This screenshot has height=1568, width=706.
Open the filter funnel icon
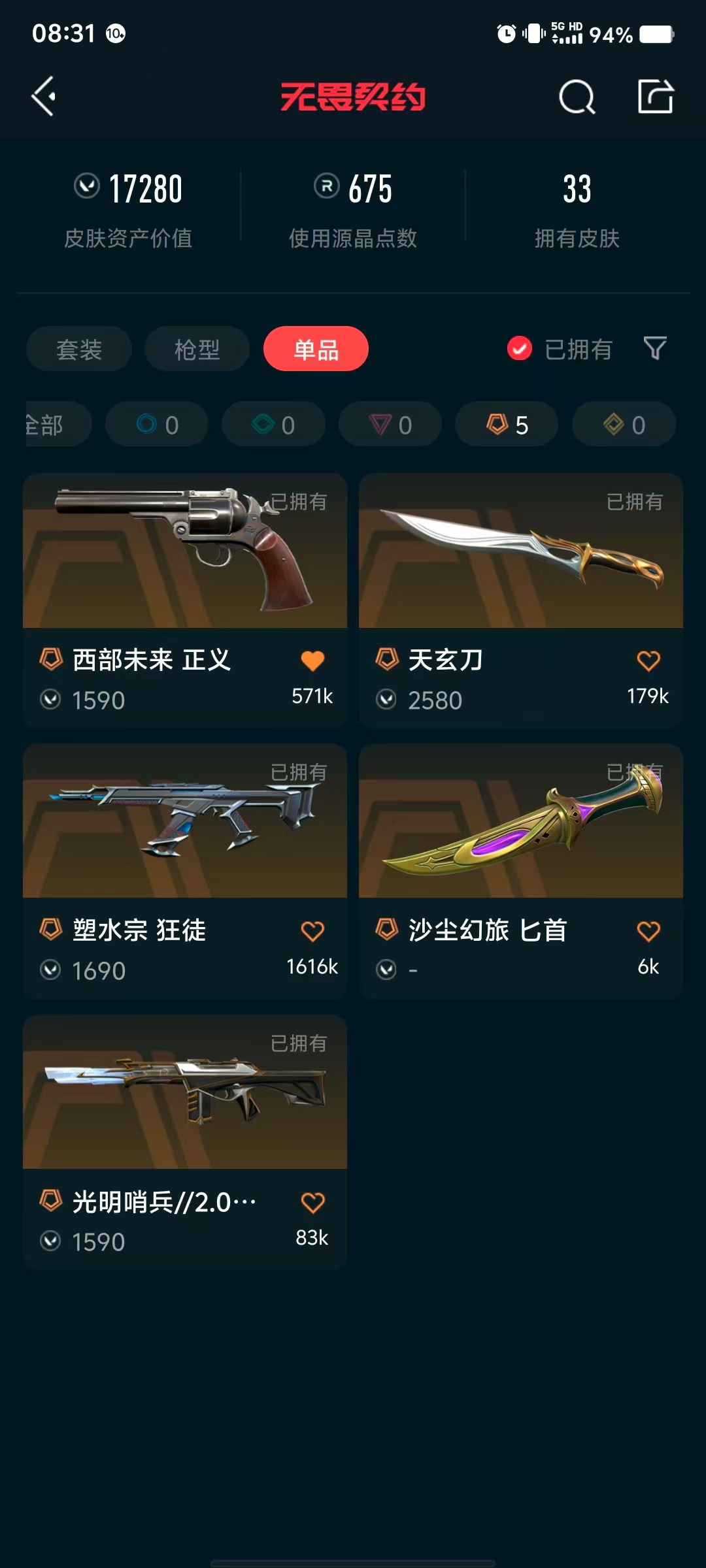pos(655,348)
